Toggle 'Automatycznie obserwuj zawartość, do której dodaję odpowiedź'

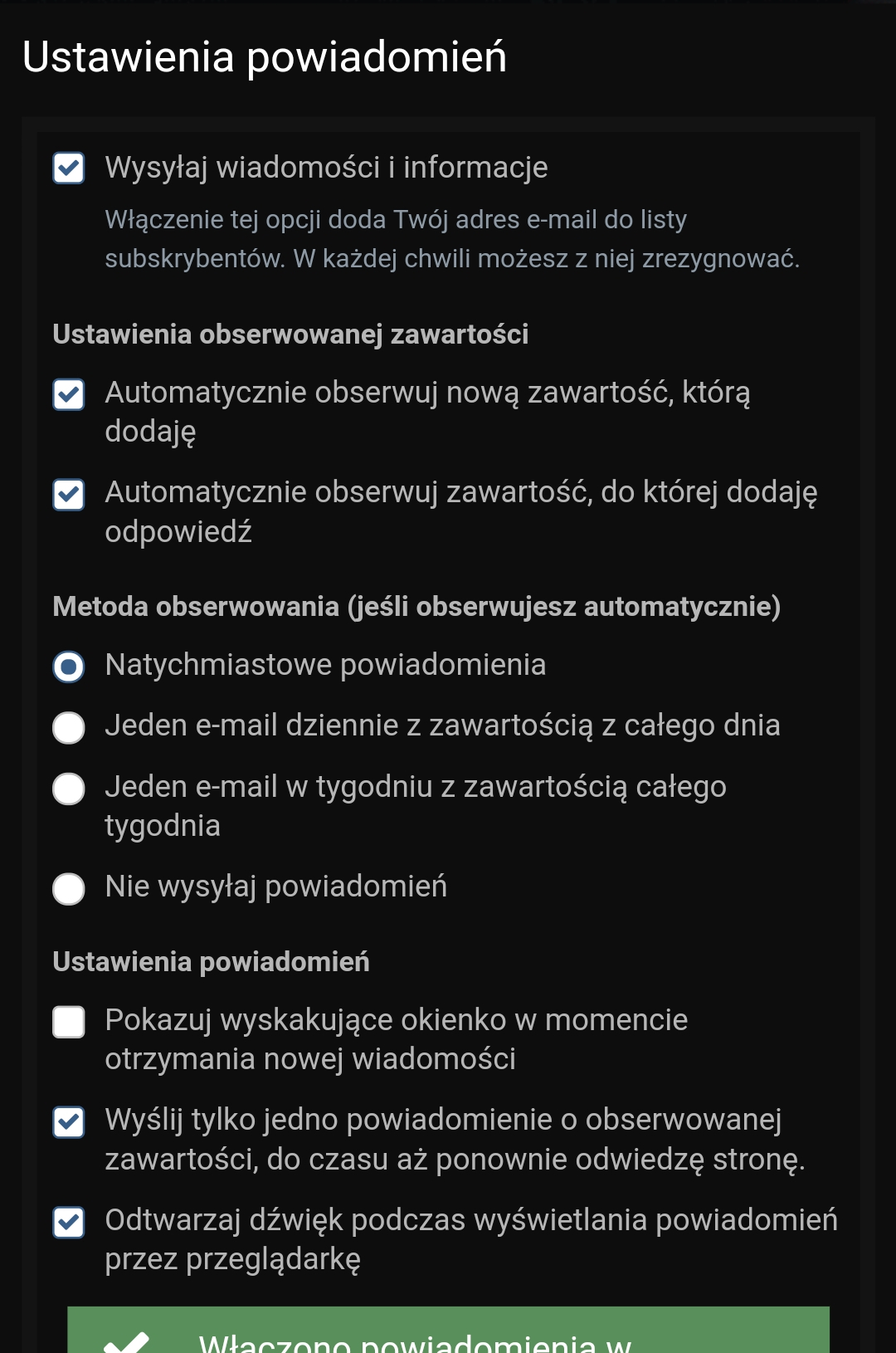click(69, 495)
